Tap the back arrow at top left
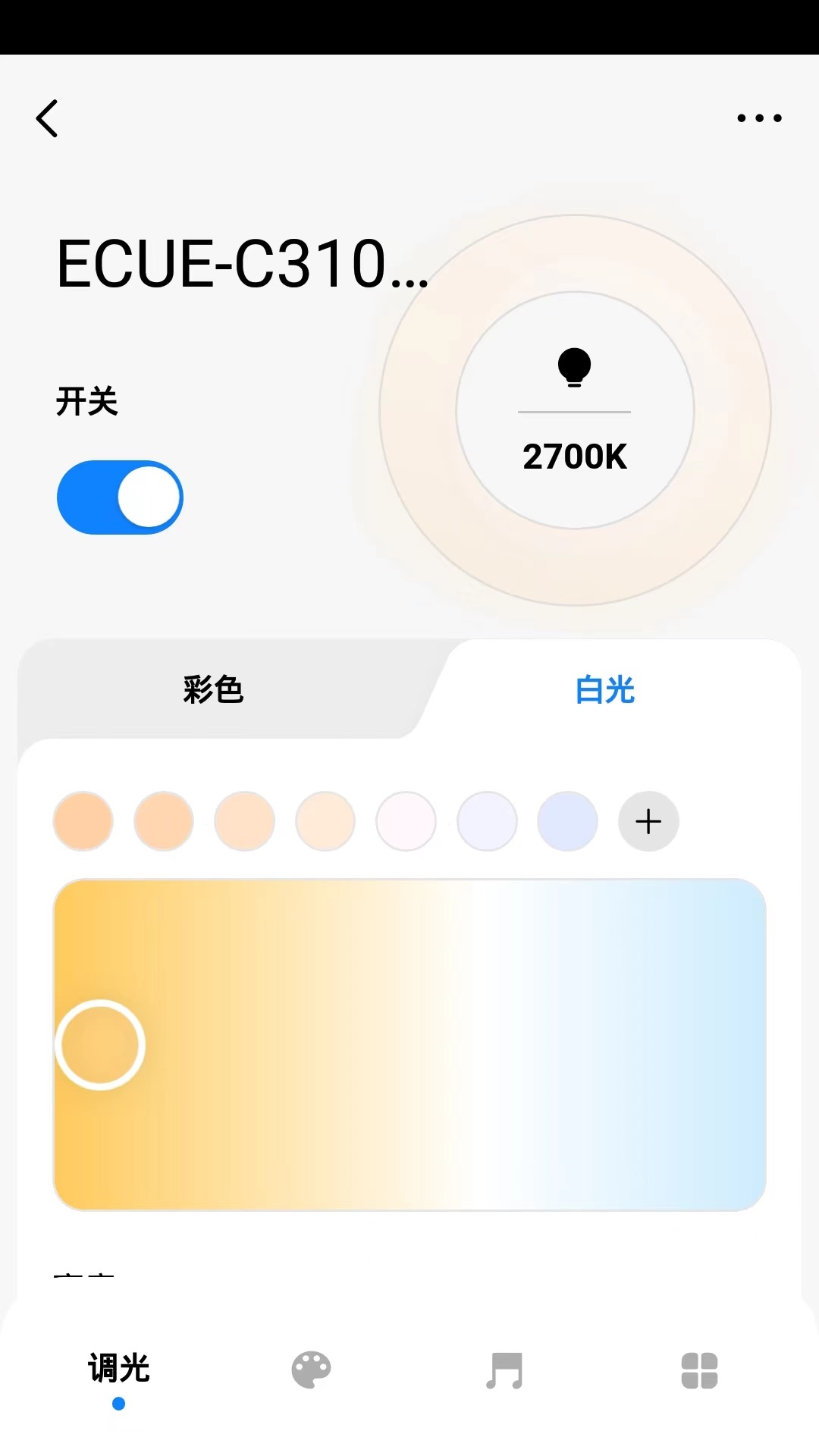 48,118
